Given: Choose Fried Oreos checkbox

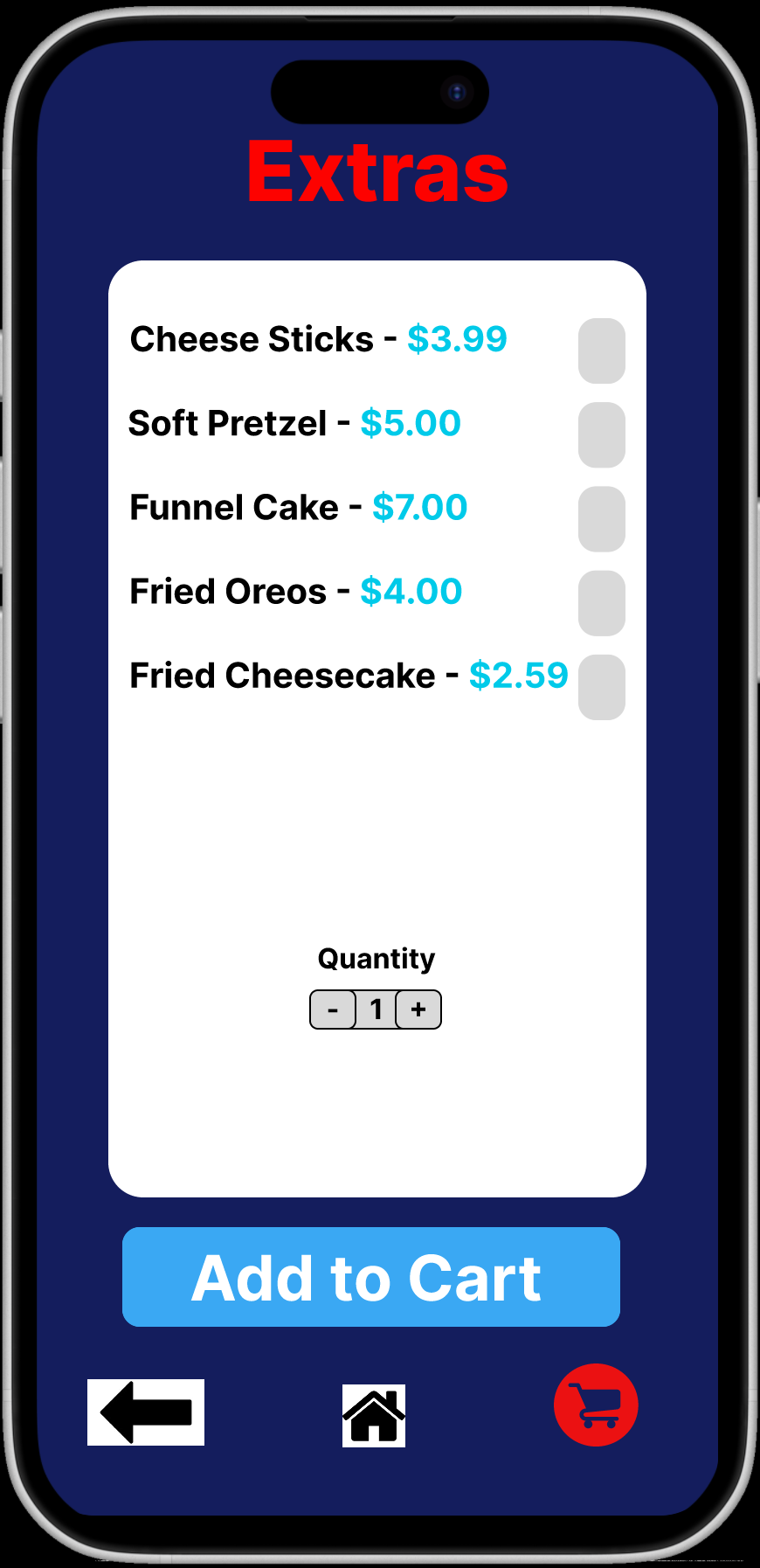Looking at the screenshot, I should coord(601,603).
